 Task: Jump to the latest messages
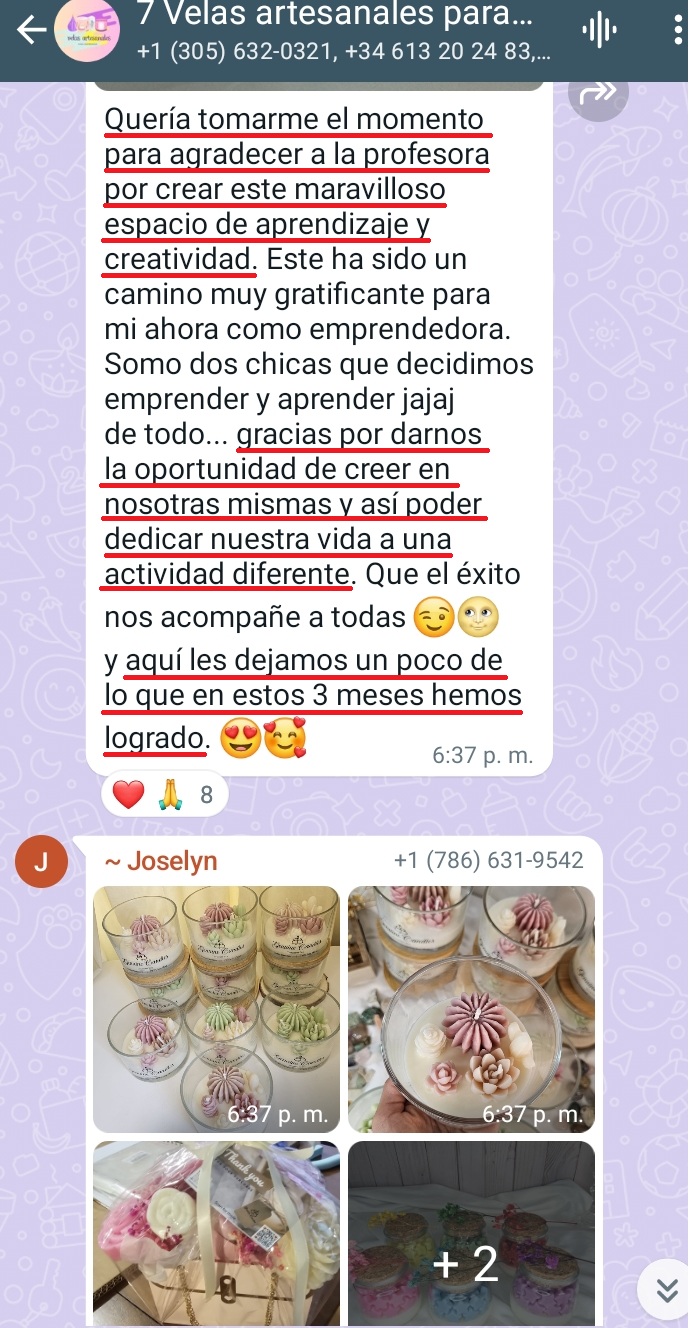[x=666, y=1290]
